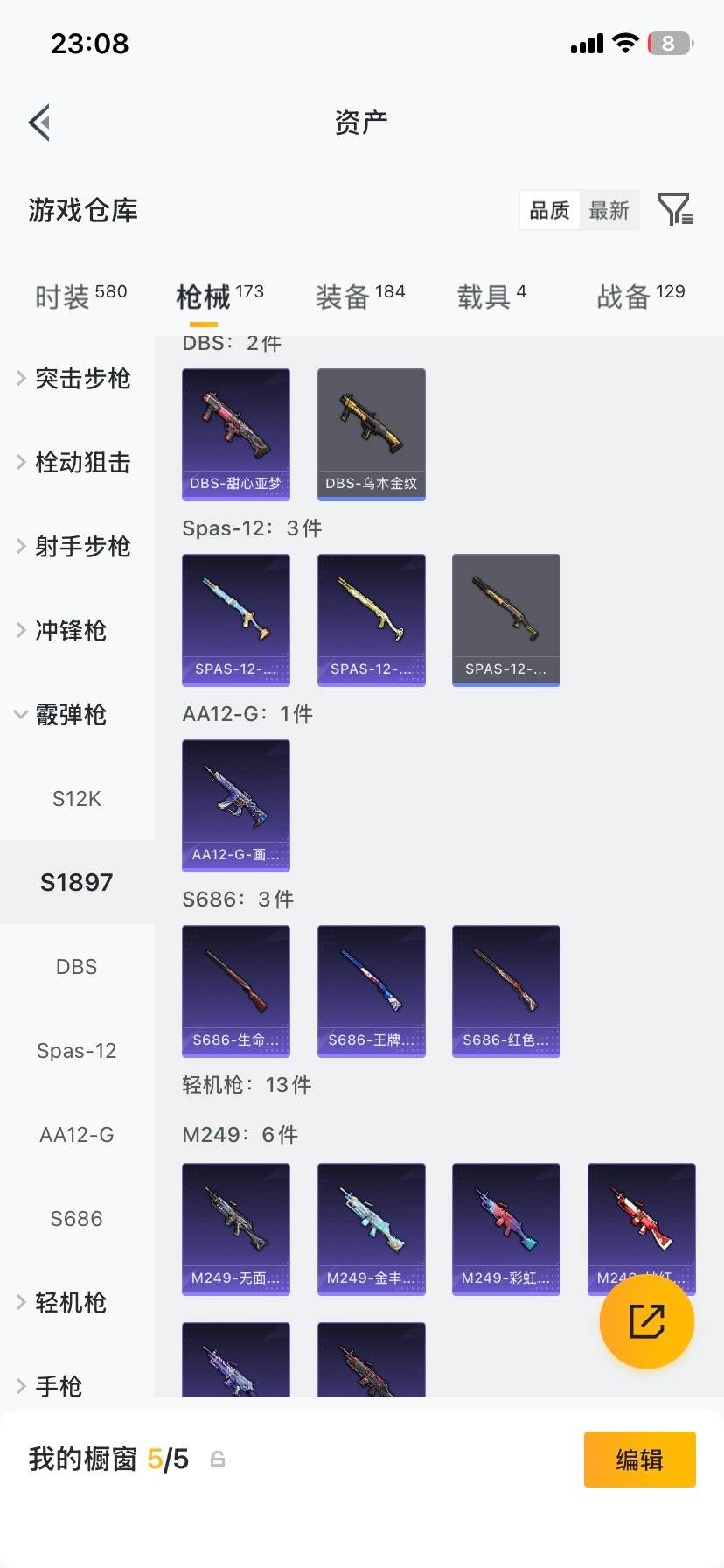Select the 品质 sorting option
This screenshot has width=724, height=1568.
point(549,210)
